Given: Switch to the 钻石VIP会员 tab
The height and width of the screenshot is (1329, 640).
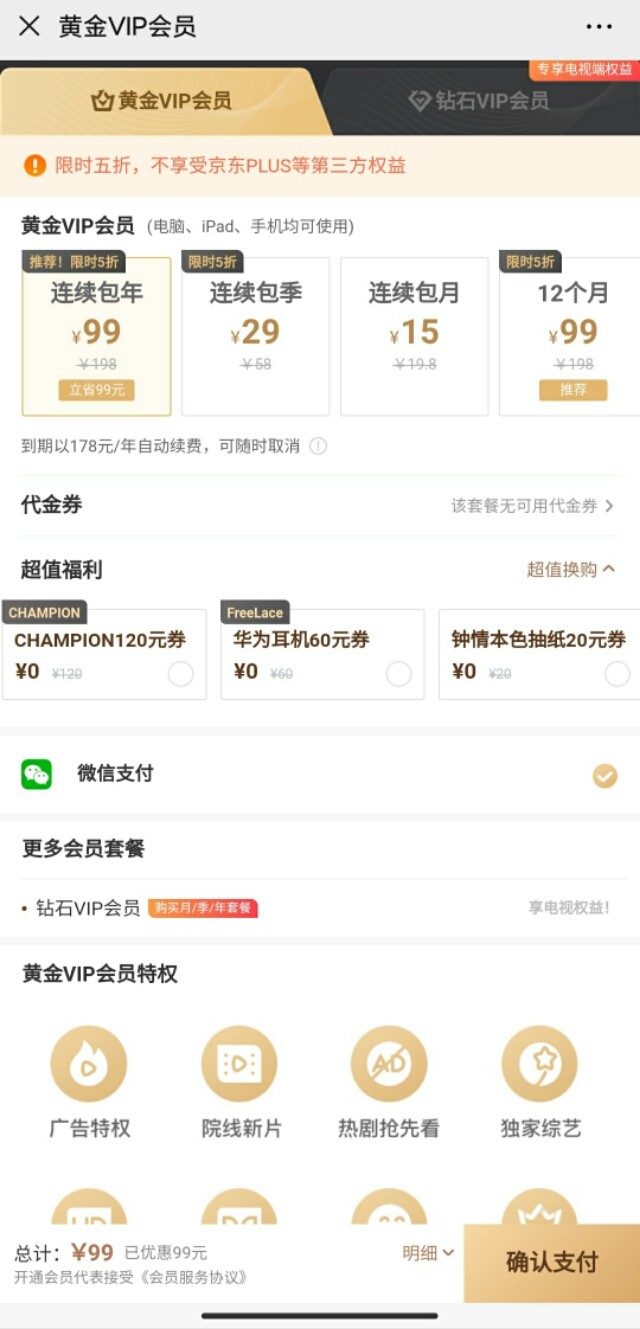Looking at the screenshot, I should (x=478, y=101).
